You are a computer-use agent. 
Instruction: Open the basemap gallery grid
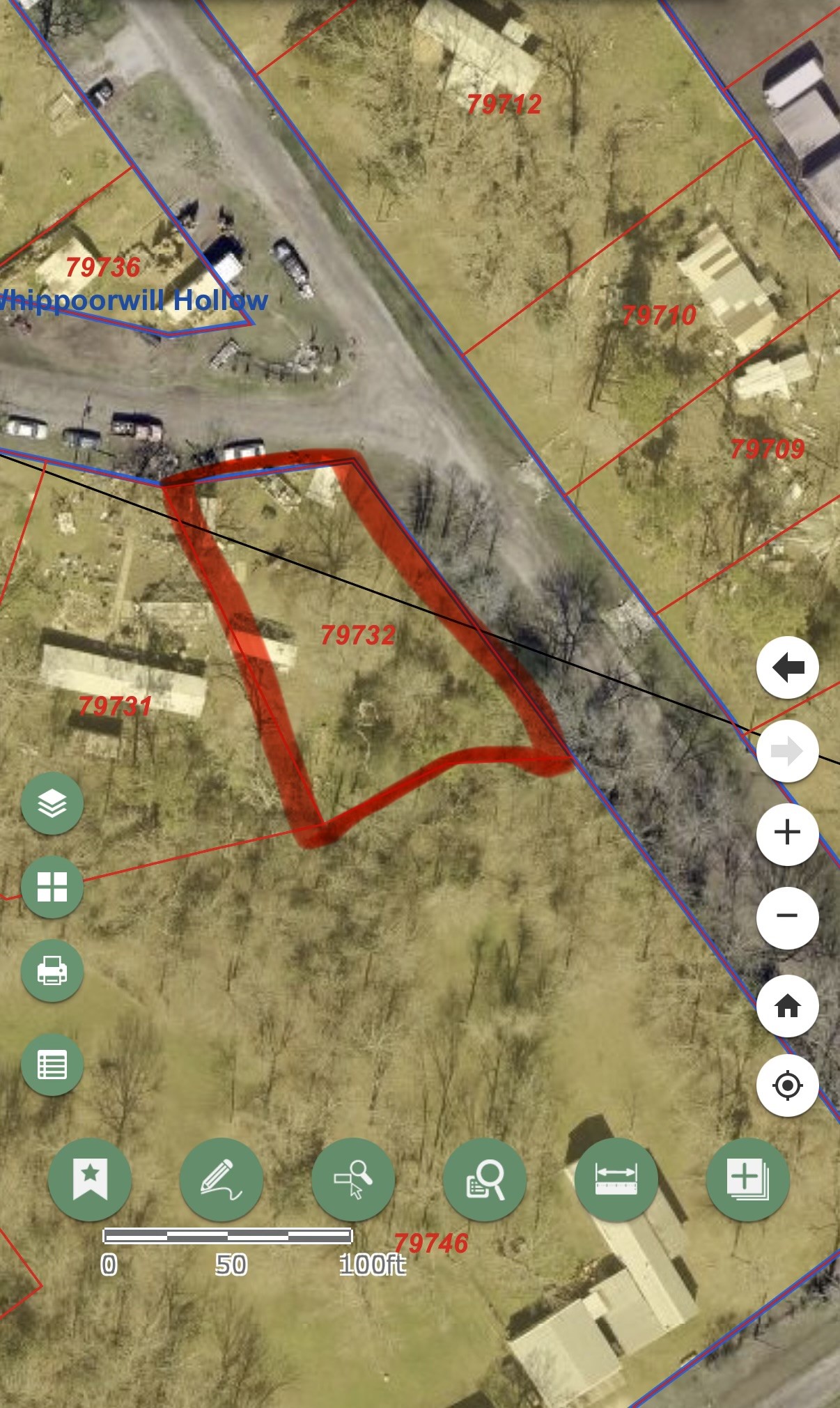52,887
